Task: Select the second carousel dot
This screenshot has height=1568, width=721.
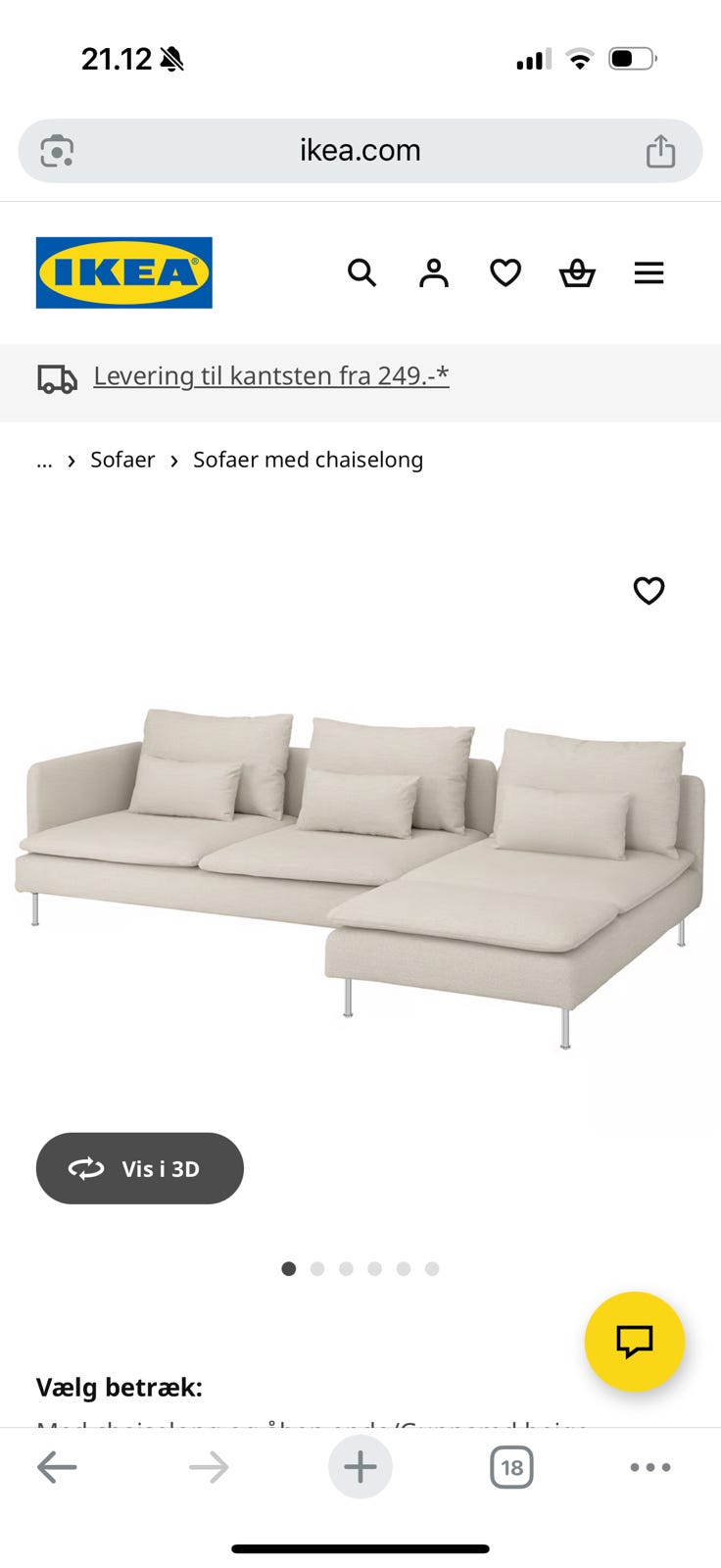Action: point(317,1268)
